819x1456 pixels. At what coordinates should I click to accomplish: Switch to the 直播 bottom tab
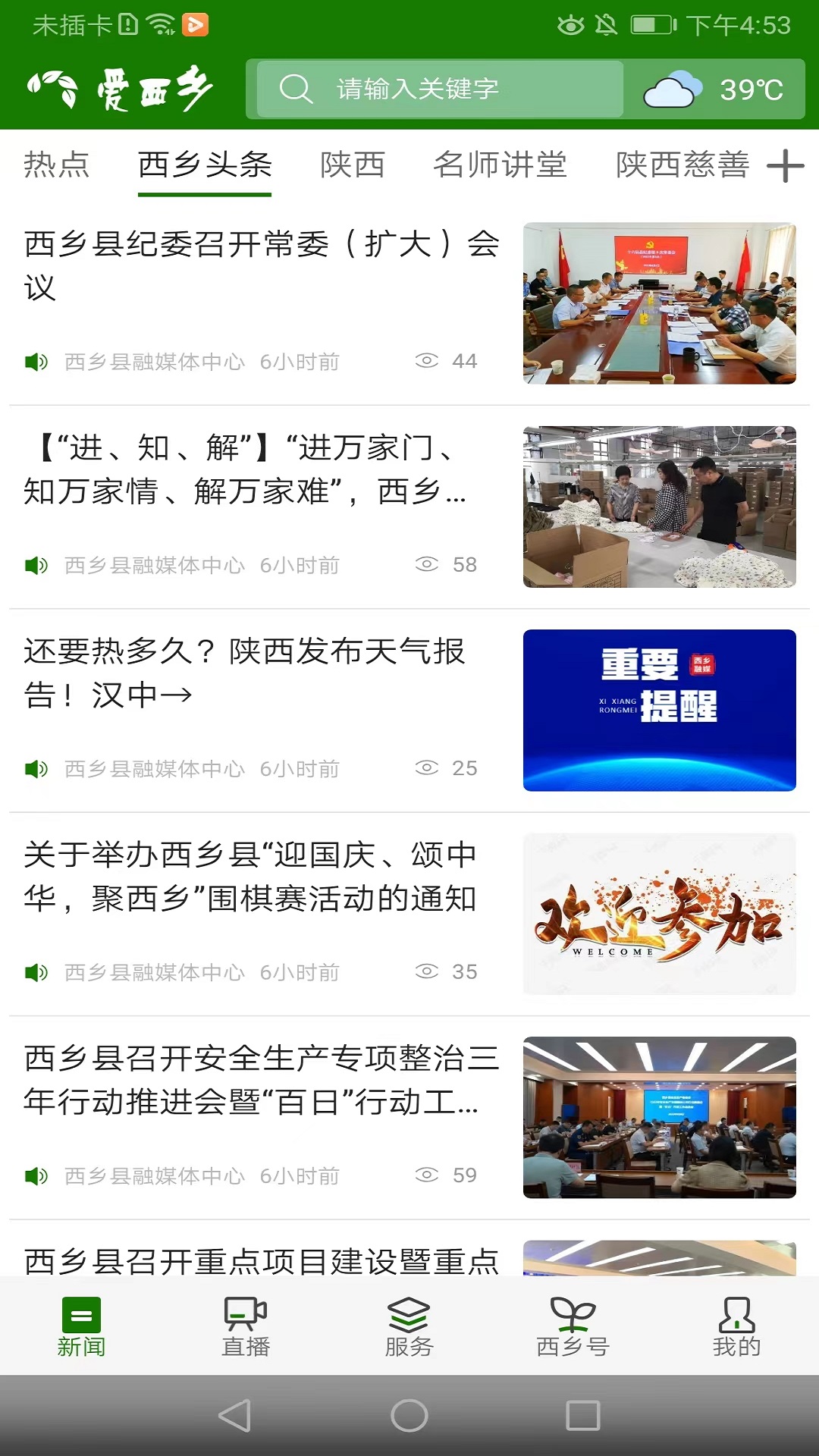coord(246,1327)
